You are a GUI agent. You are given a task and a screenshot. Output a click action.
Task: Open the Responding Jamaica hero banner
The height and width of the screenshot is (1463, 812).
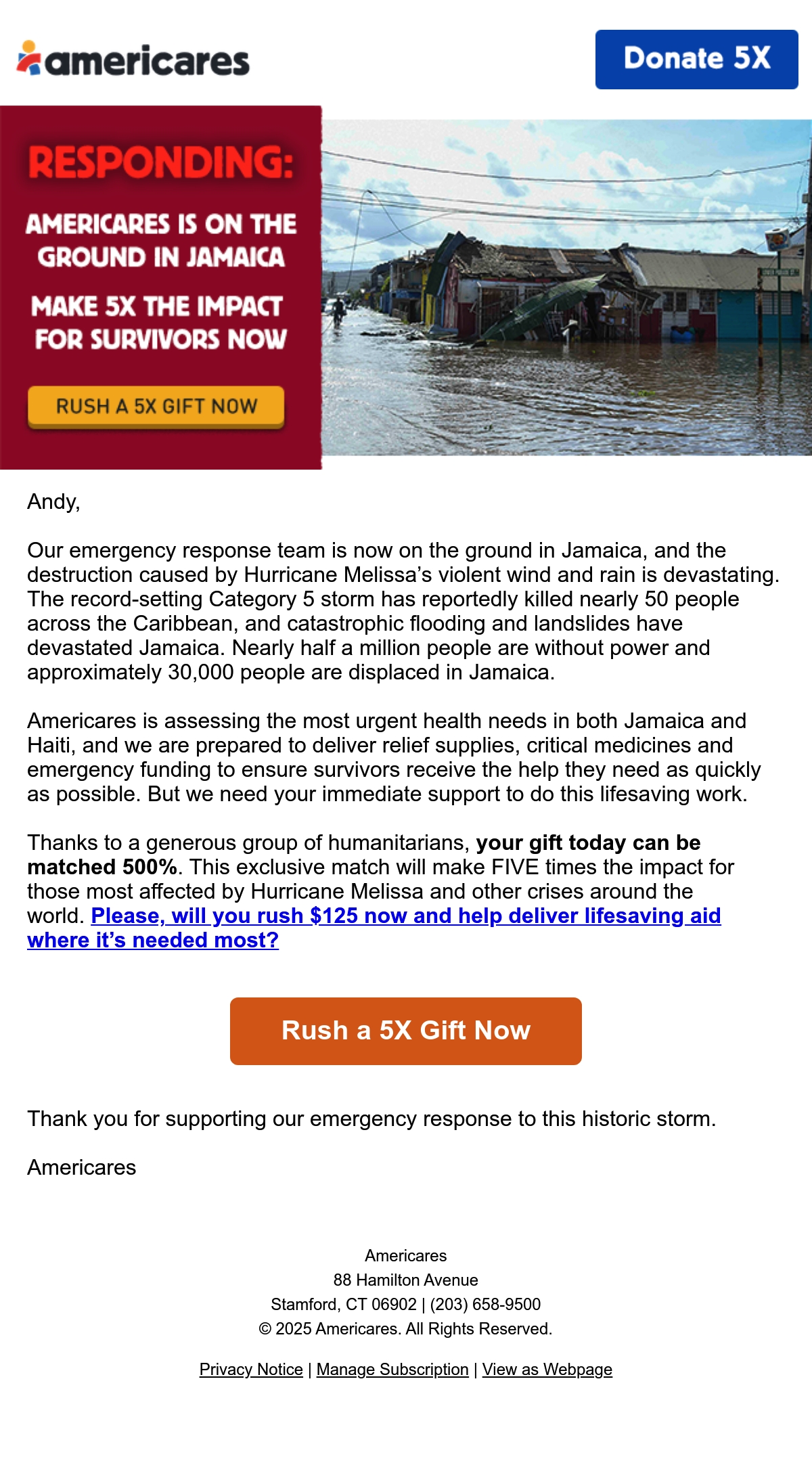[406, 288]
